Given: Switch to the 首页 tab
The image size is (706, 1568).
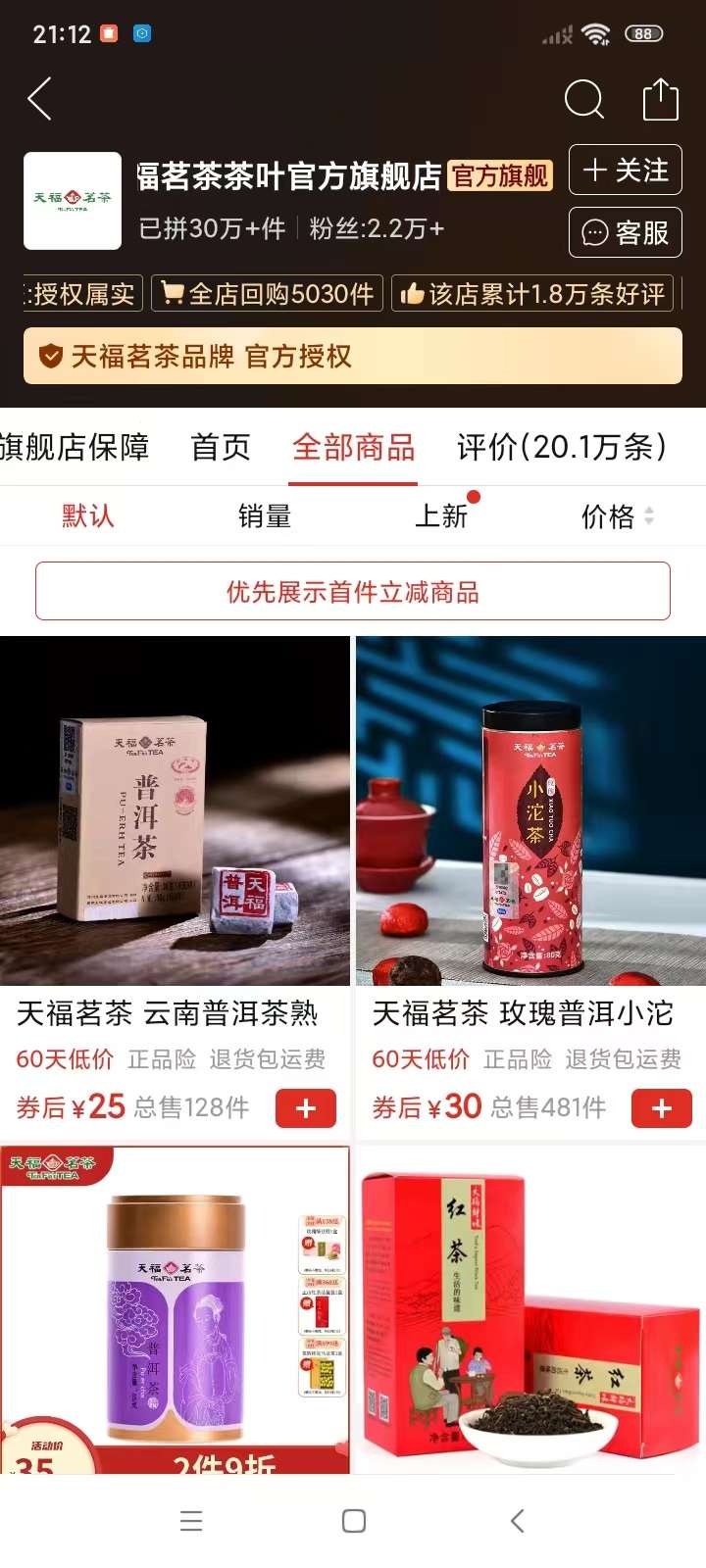Looking at the screenshot, I should [221, 448].
